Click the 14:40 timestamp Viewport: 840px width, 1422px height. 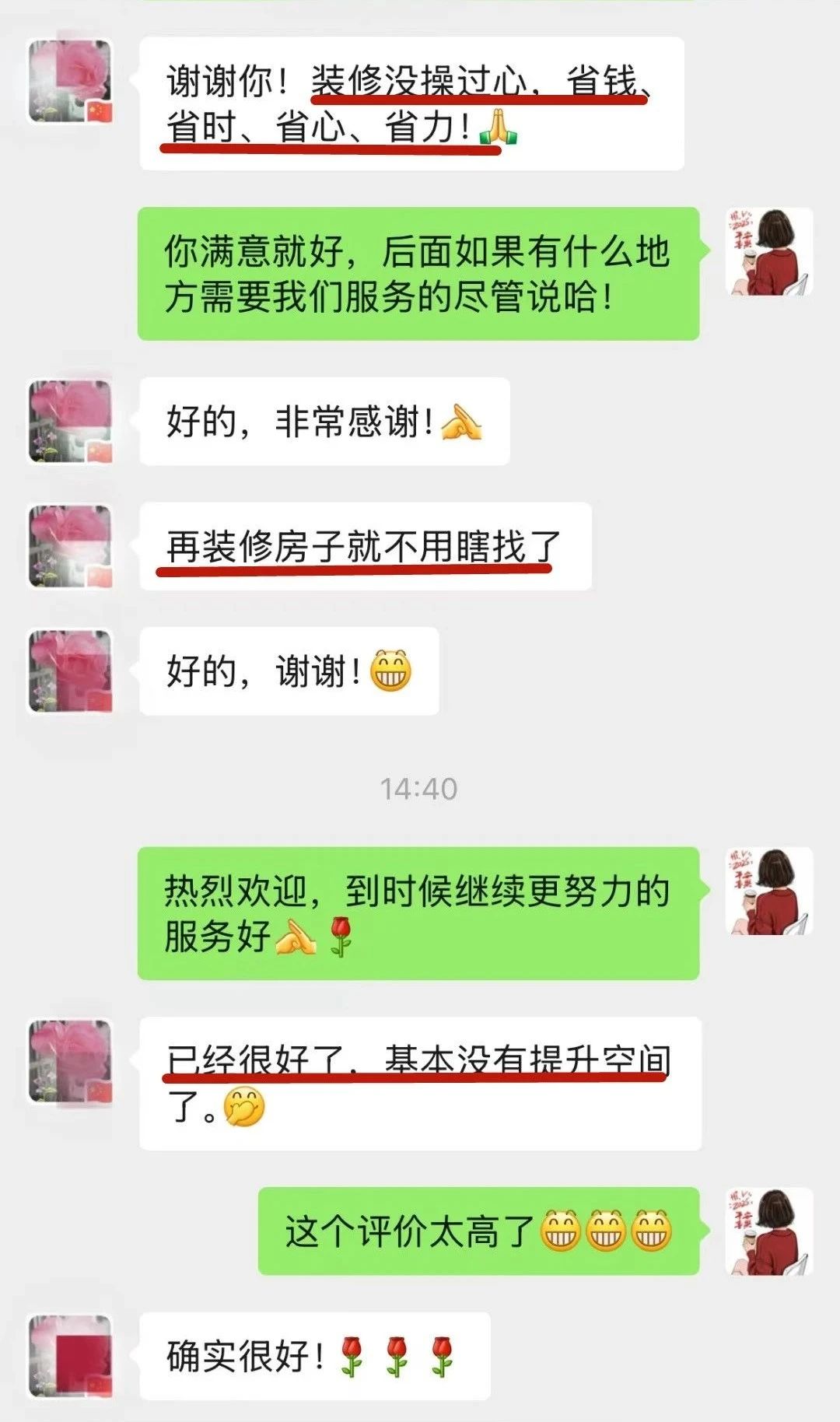pos(420,788)
